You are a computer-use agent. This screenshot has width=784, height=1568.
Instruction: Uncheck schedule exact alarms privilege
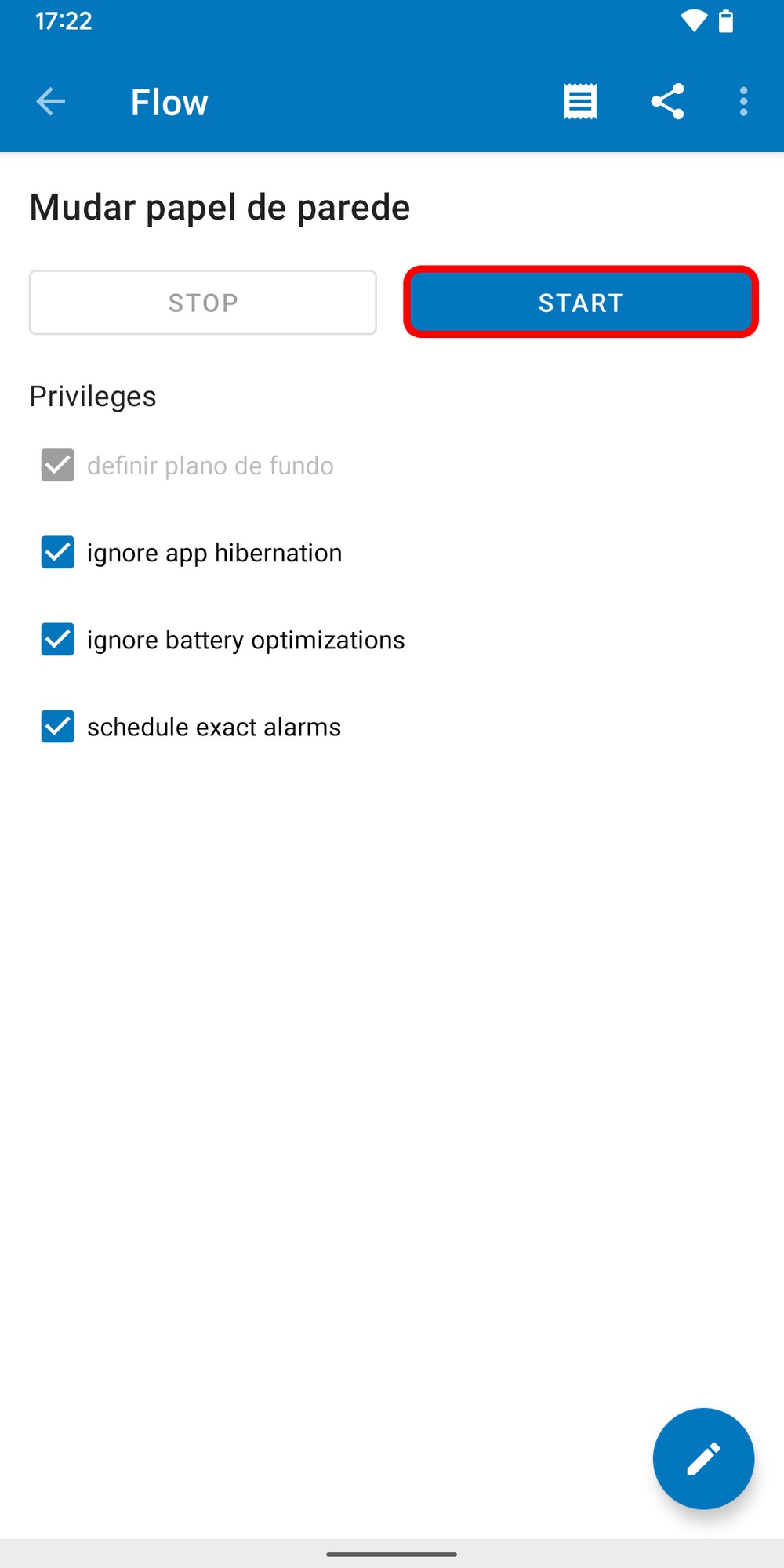[58, 727]
